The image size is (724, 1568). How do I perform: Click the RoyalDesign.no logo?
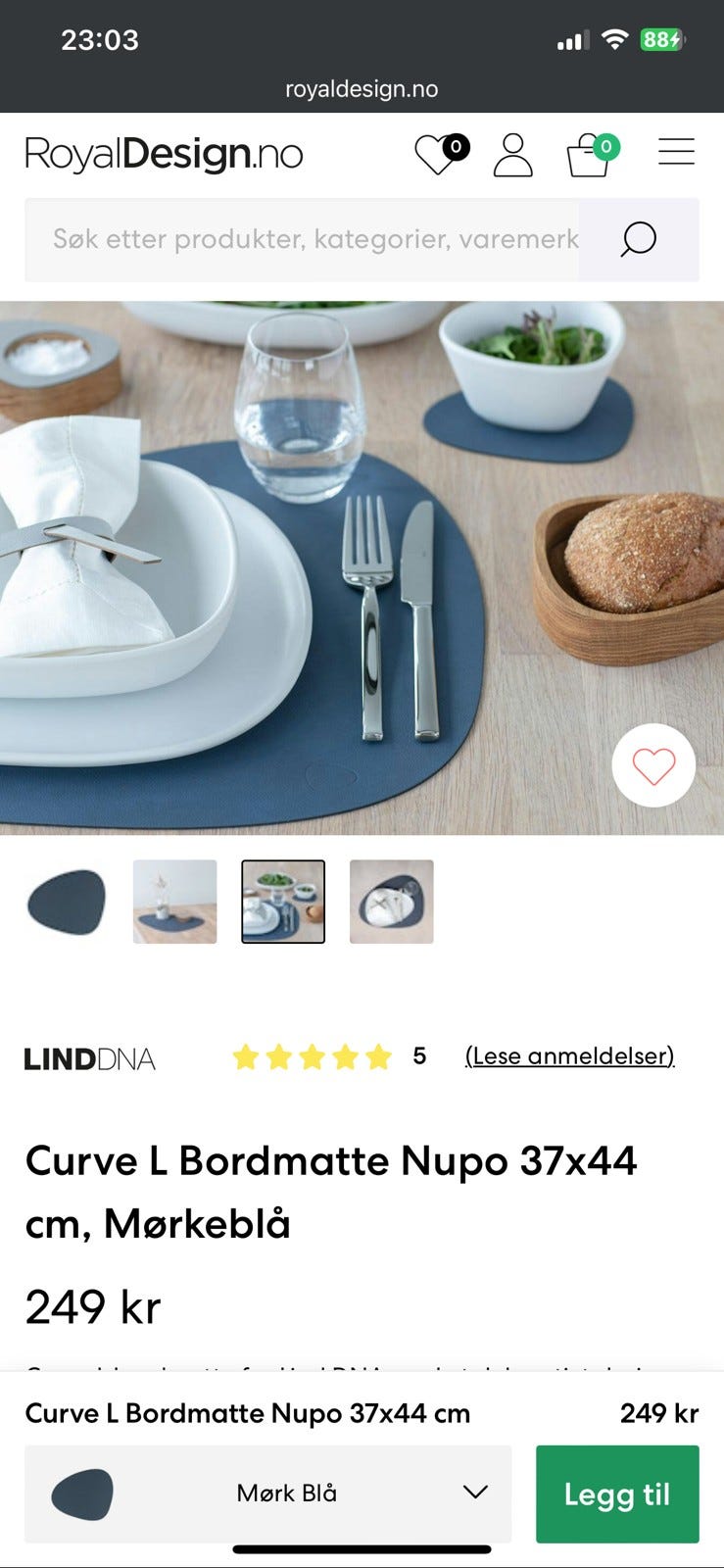[162, 153]
